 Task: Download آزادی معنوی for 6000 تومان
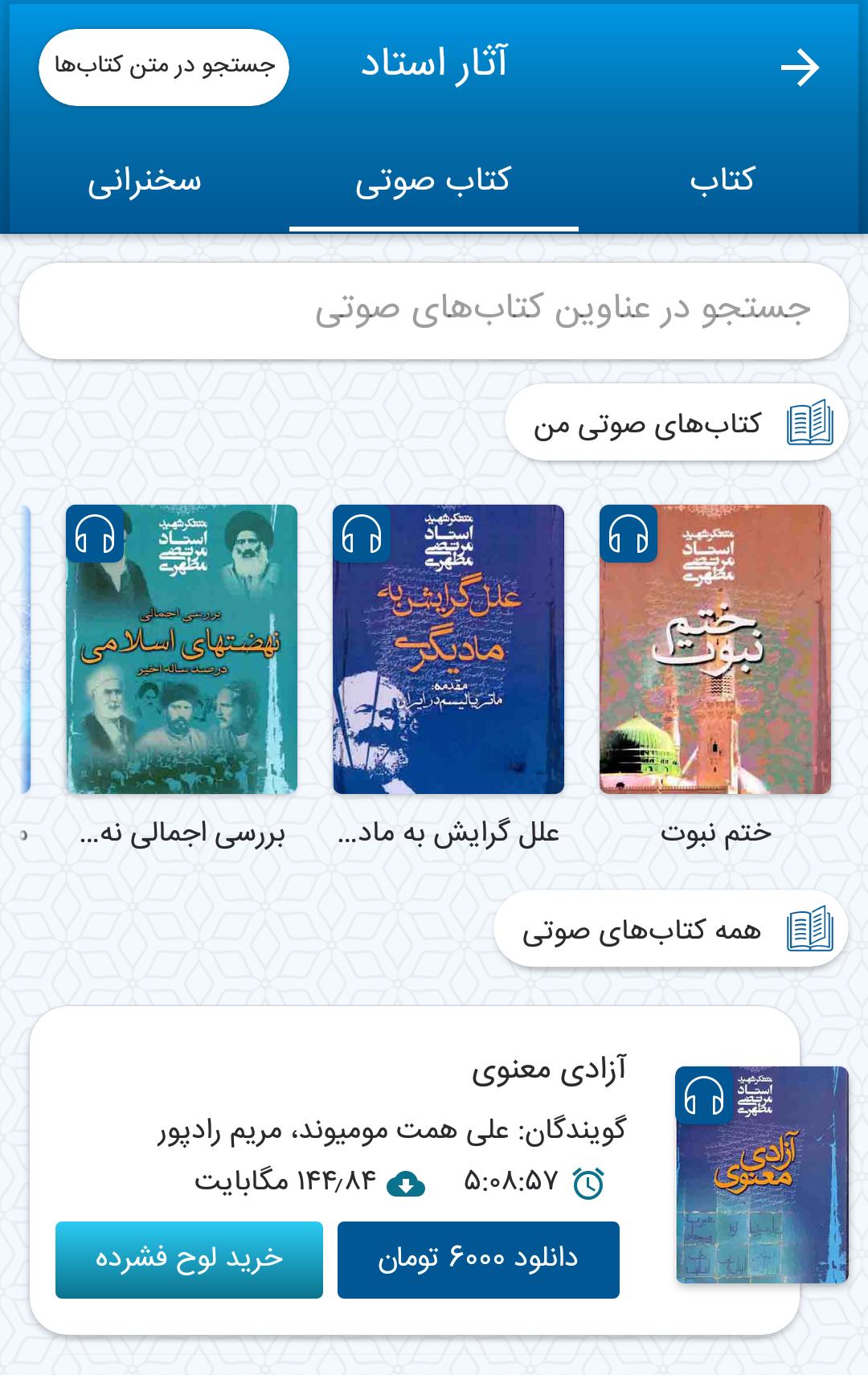click(478, 1259)
